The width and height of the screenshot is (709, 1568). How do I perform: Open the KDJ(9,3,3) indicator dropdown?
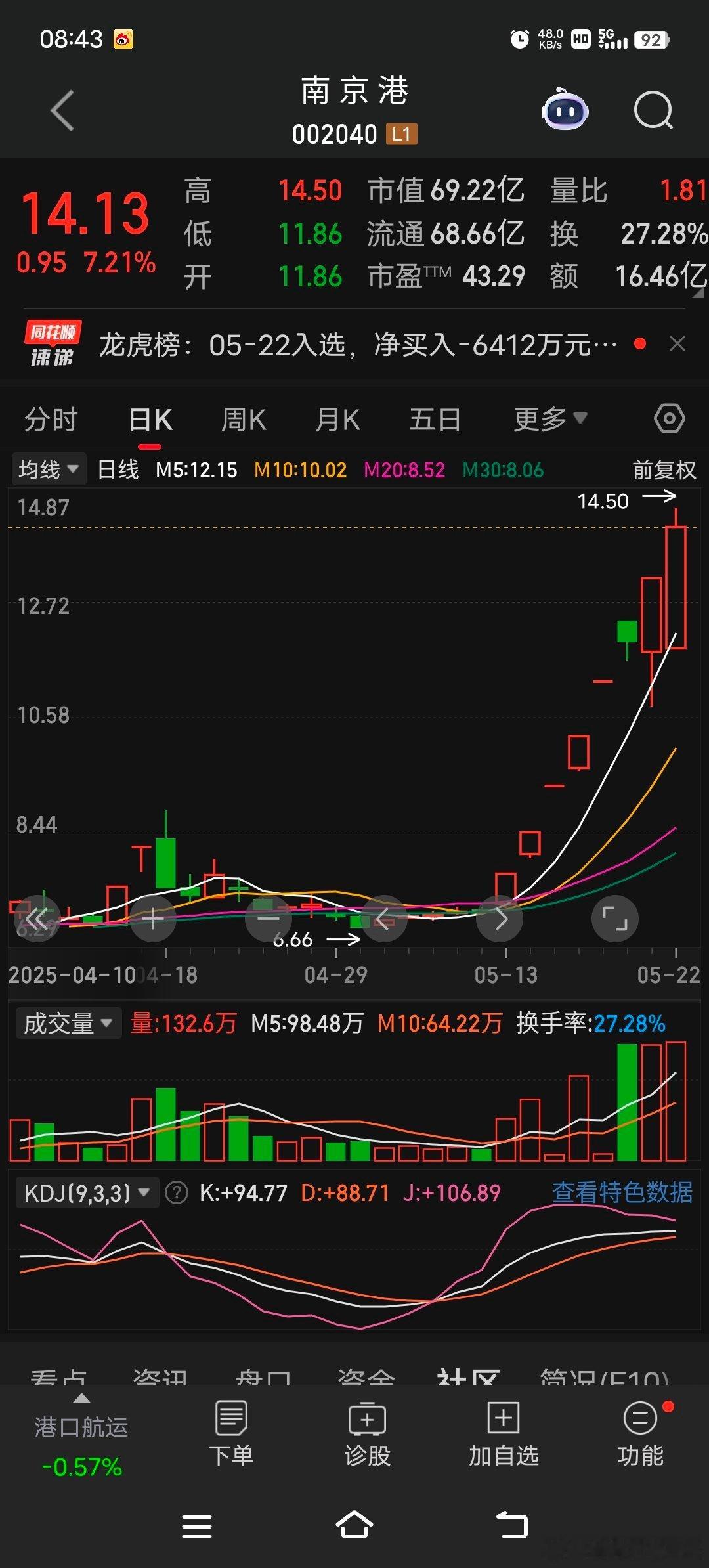coord(87,1192)
